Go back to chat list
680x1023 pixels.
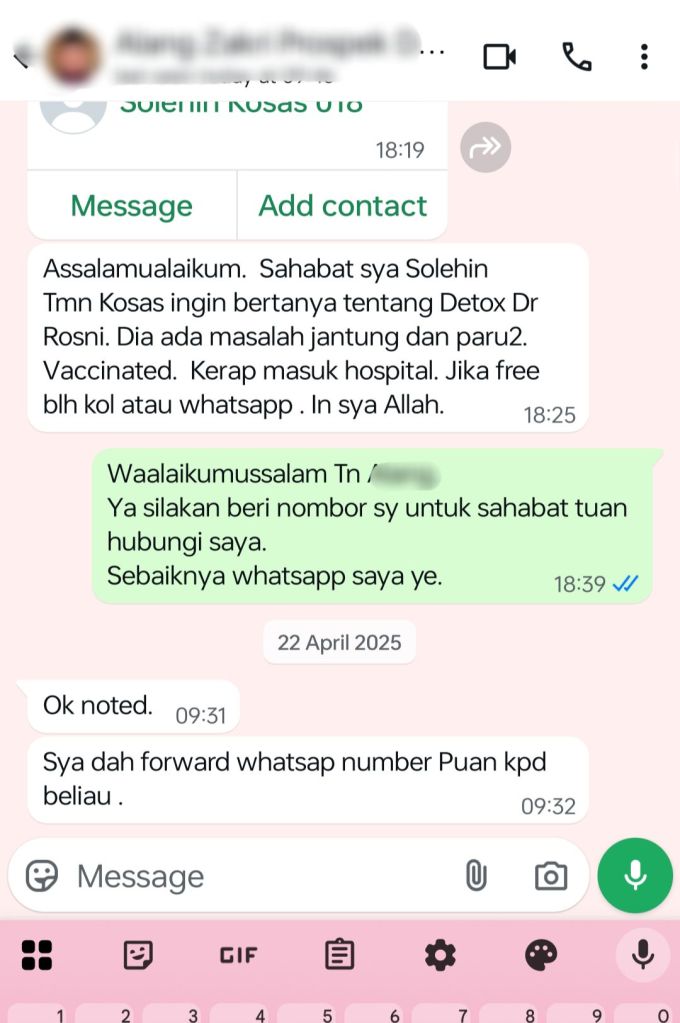point(18,57)
